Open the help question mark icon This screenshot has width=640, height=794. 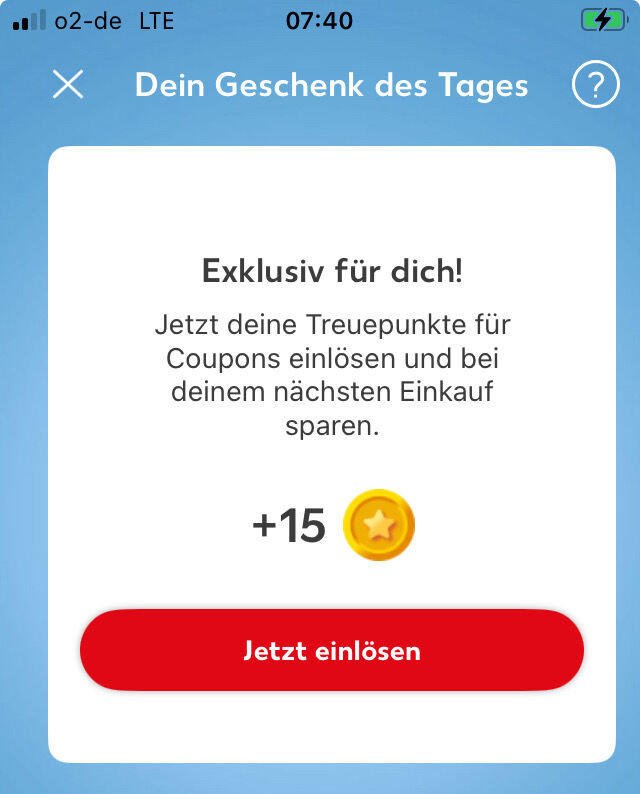595,86
